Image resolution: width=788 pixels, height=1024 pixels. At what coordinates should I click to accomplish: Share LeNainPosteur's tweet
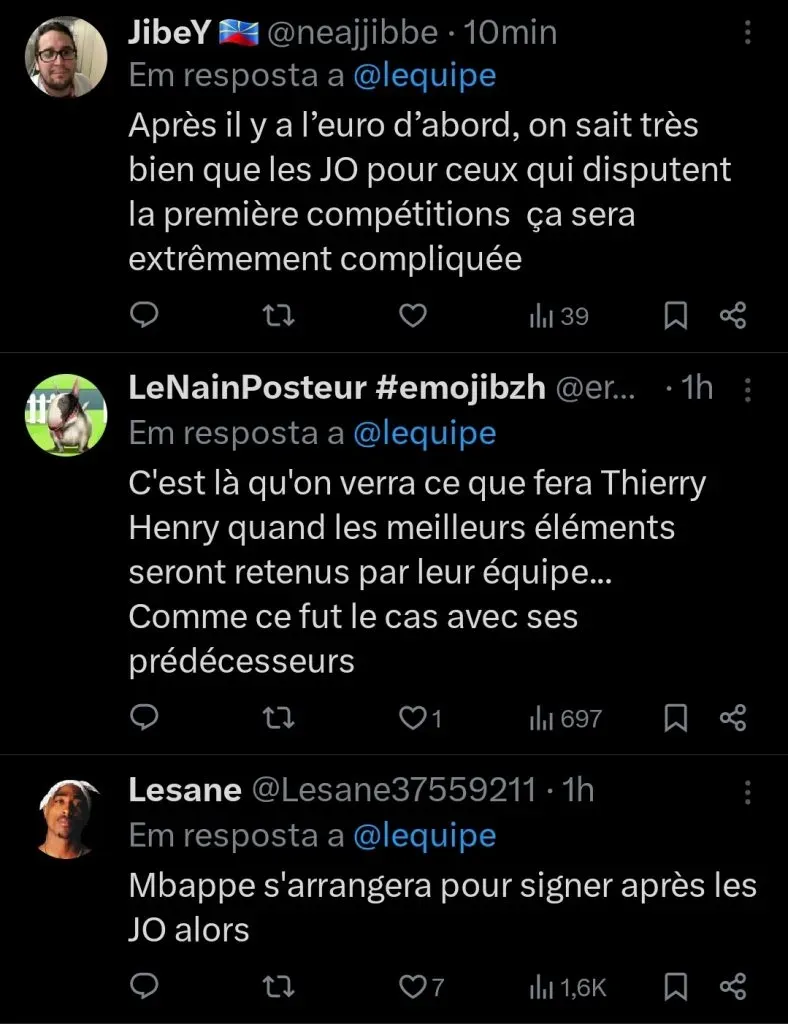click(x=733, y=717)
